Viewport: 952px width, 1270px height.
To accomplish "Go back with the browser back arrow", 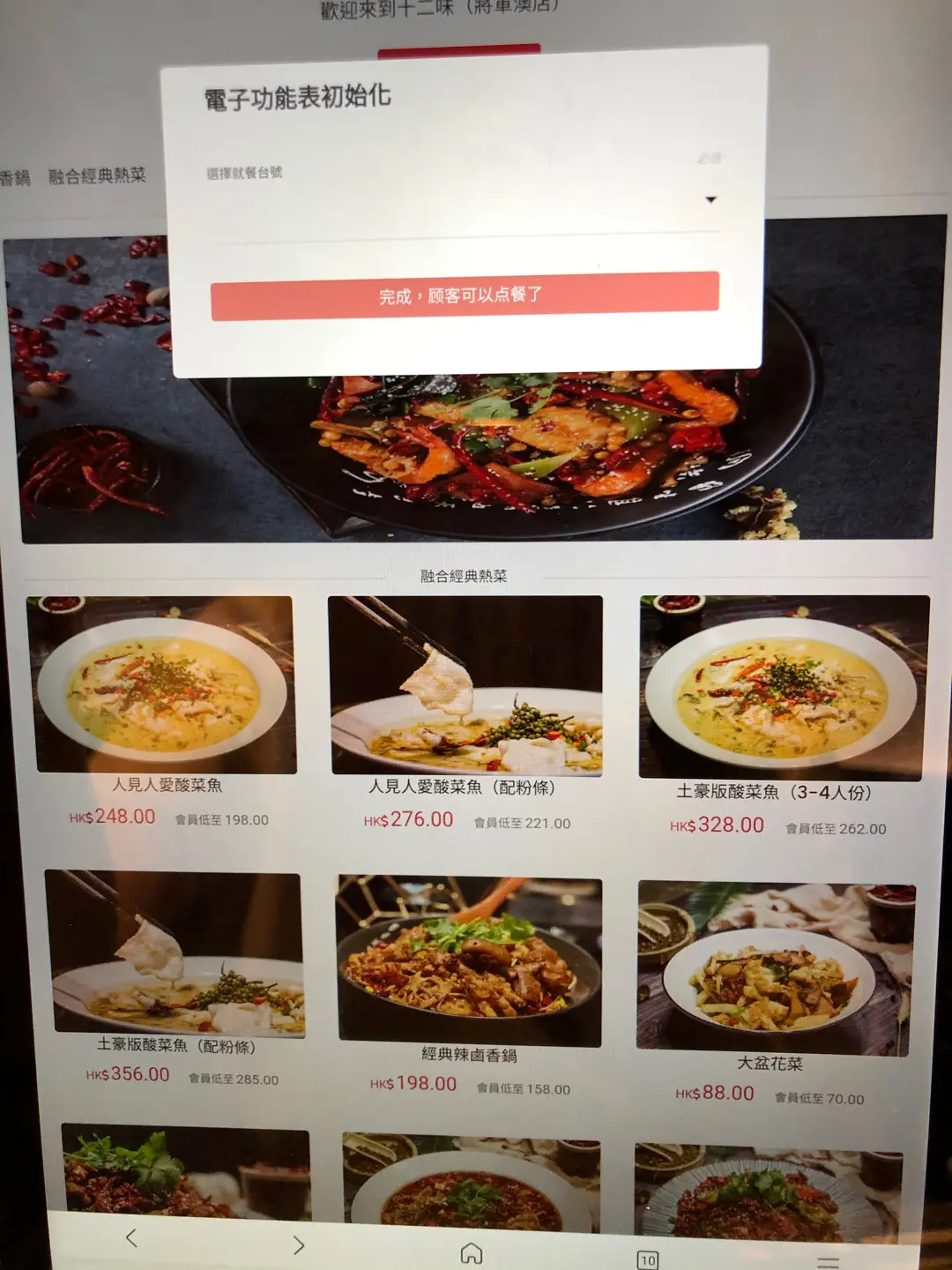I will click(131, 1237).
